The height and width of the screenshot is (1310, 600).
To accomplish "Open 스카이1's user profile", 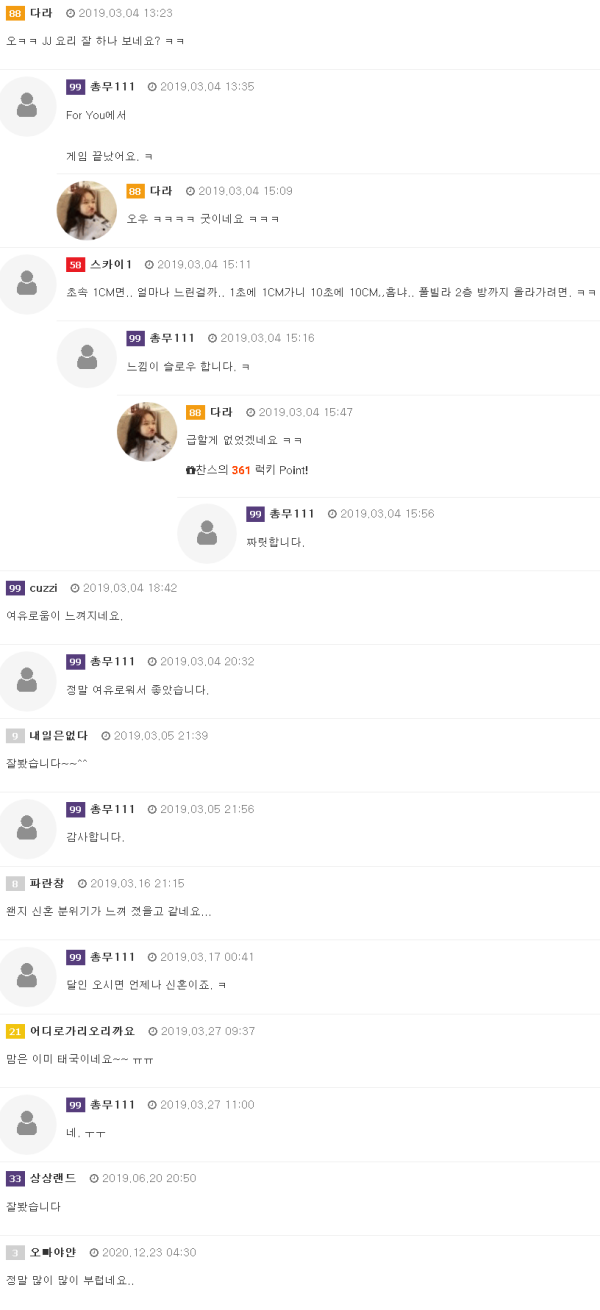I will (110, 264).
